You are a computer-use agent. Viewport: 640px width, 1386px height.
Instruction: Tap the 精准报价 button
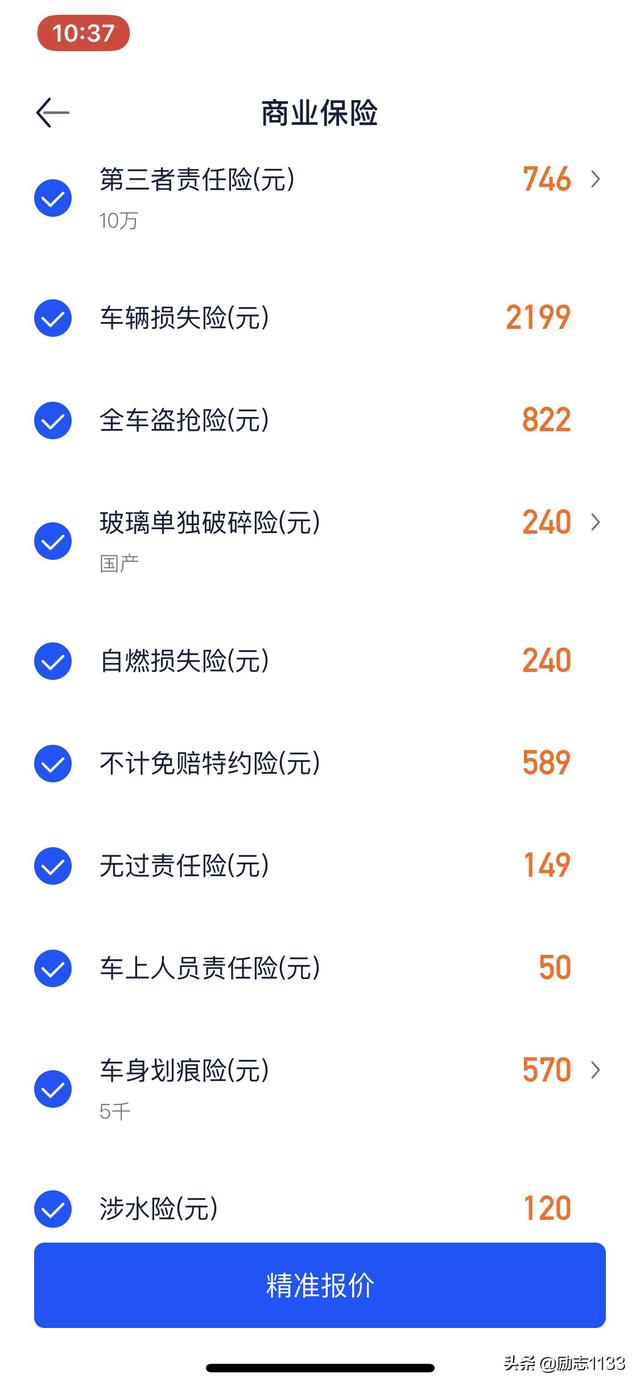320,1285
